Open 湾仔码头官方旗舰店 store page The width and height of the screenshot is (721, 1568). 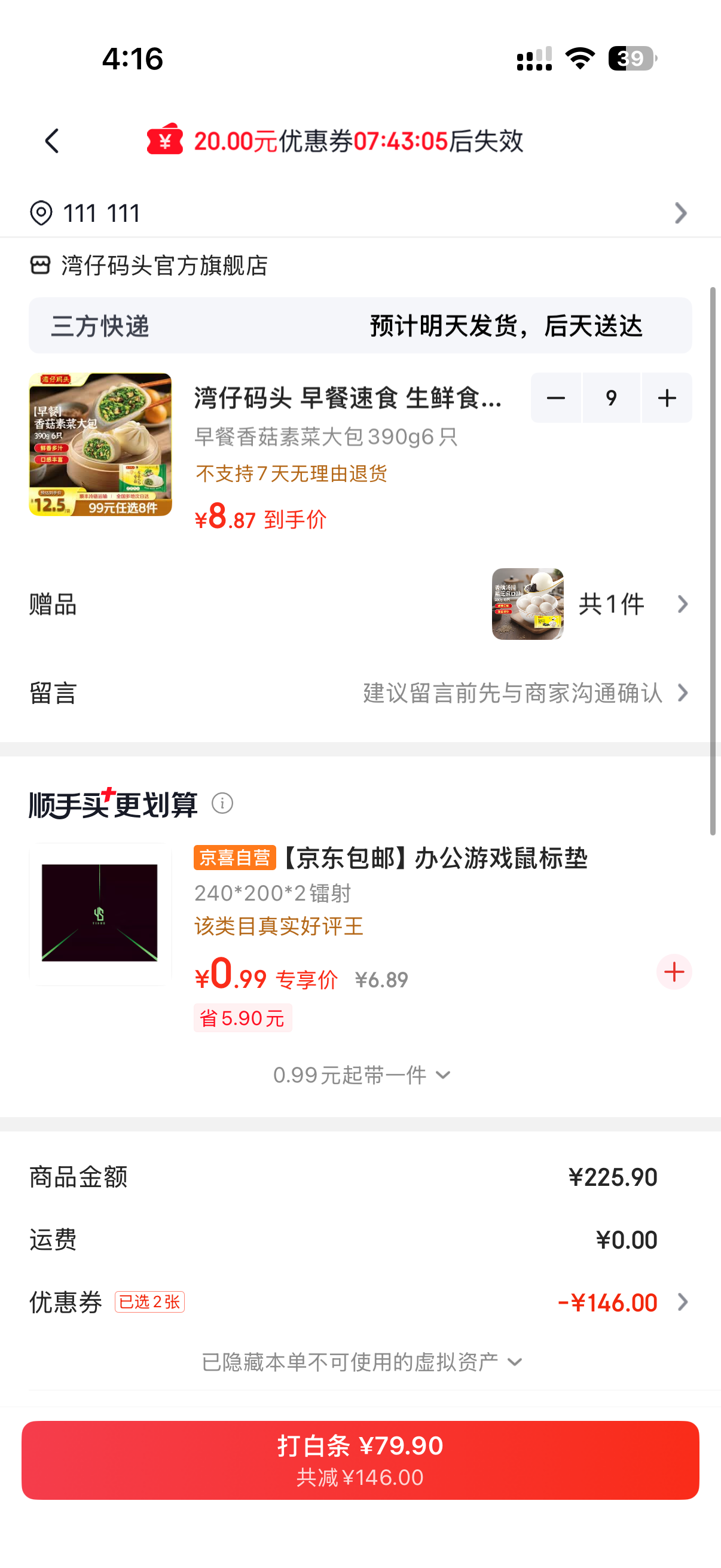(148, 266)
